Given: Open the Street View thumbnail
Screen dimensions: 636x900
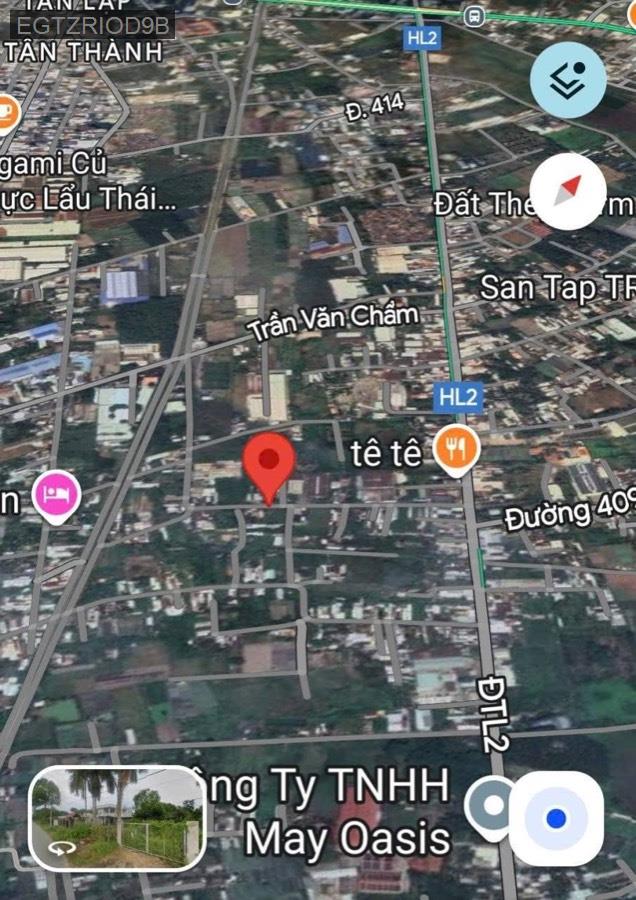Looking at the screenshot, I should click(117, 817).
